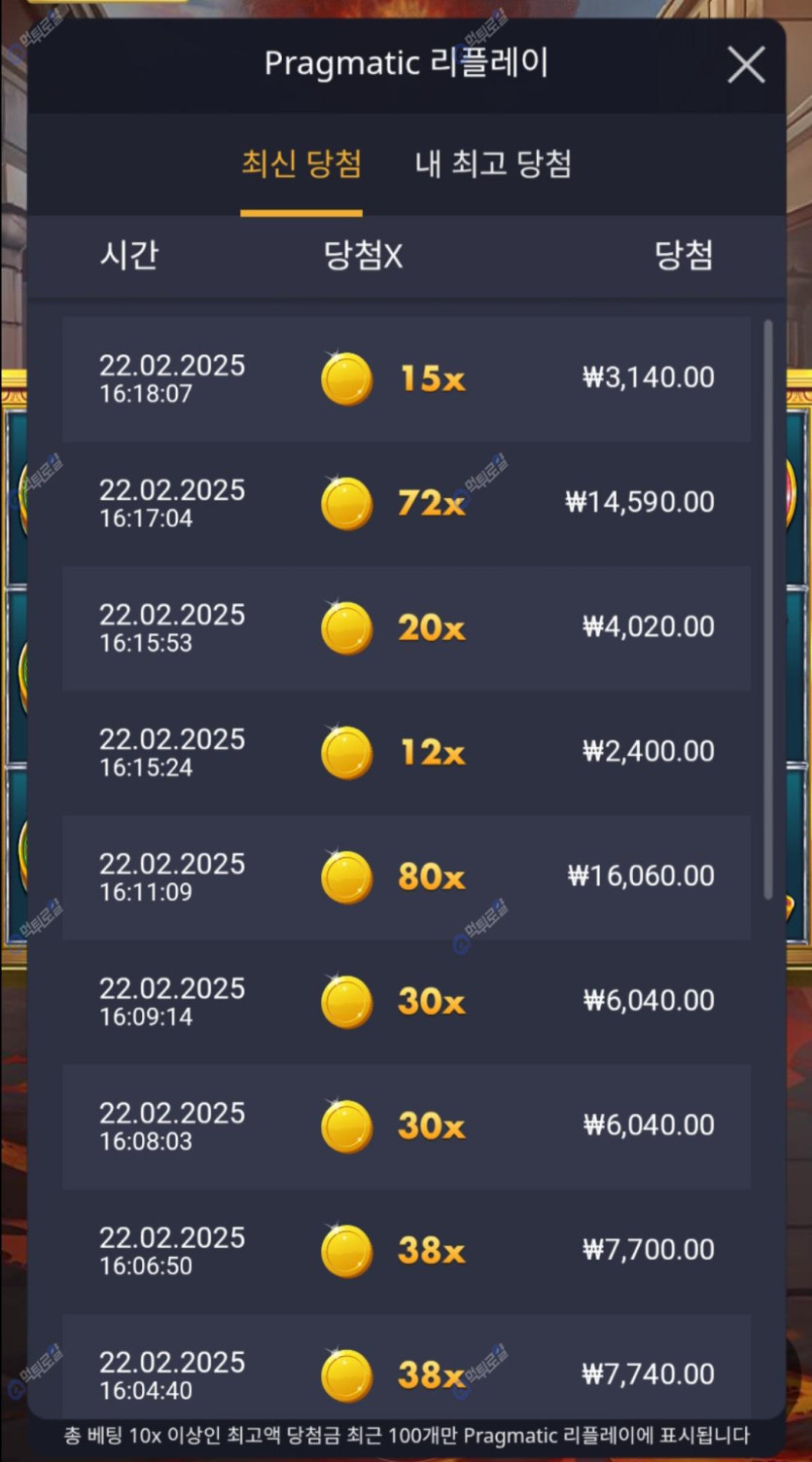Close the Pragmatic replay dialog
812x1462 pixels.
pyautogui.click(x=746, y=66)
